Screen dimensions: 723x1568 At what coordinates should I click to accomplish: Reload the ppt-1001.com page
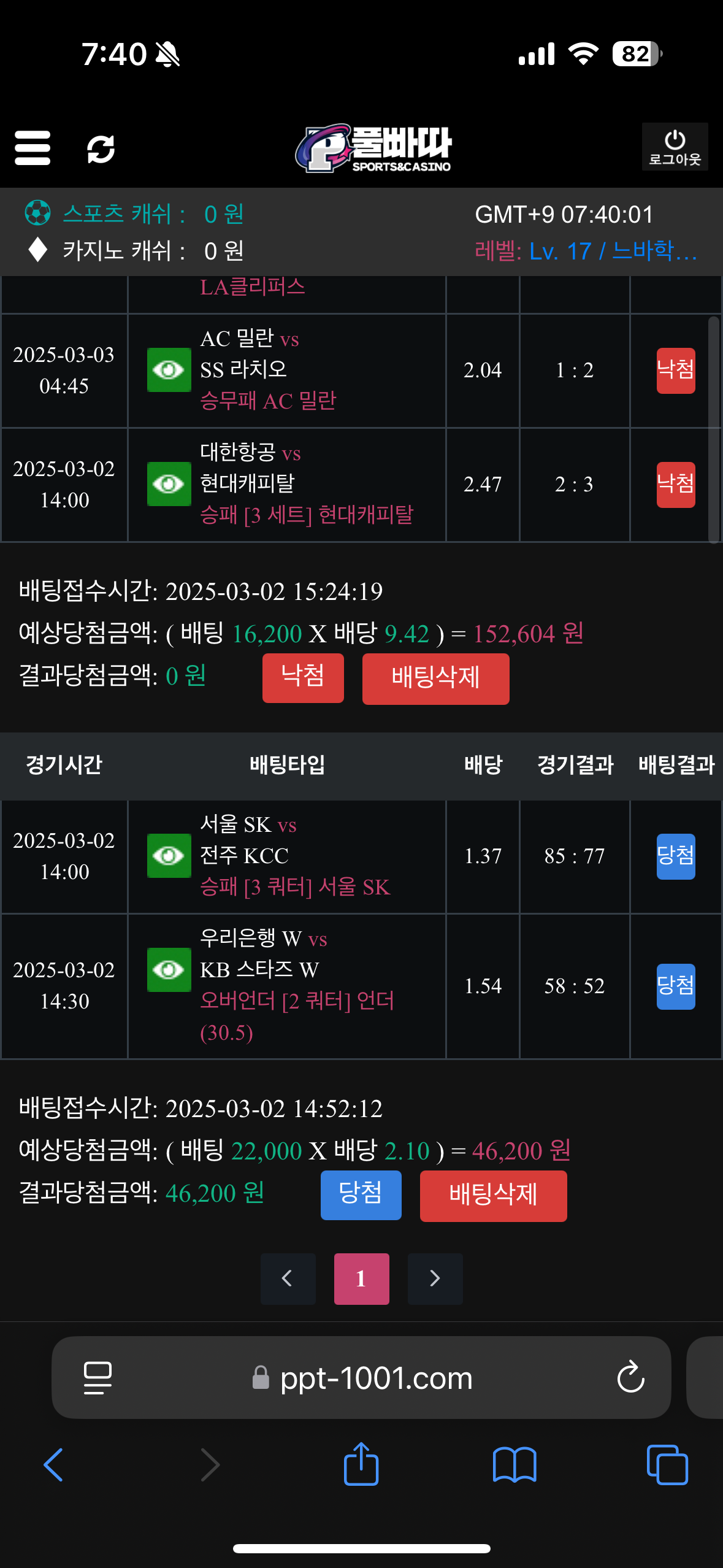pos(630,1378)
